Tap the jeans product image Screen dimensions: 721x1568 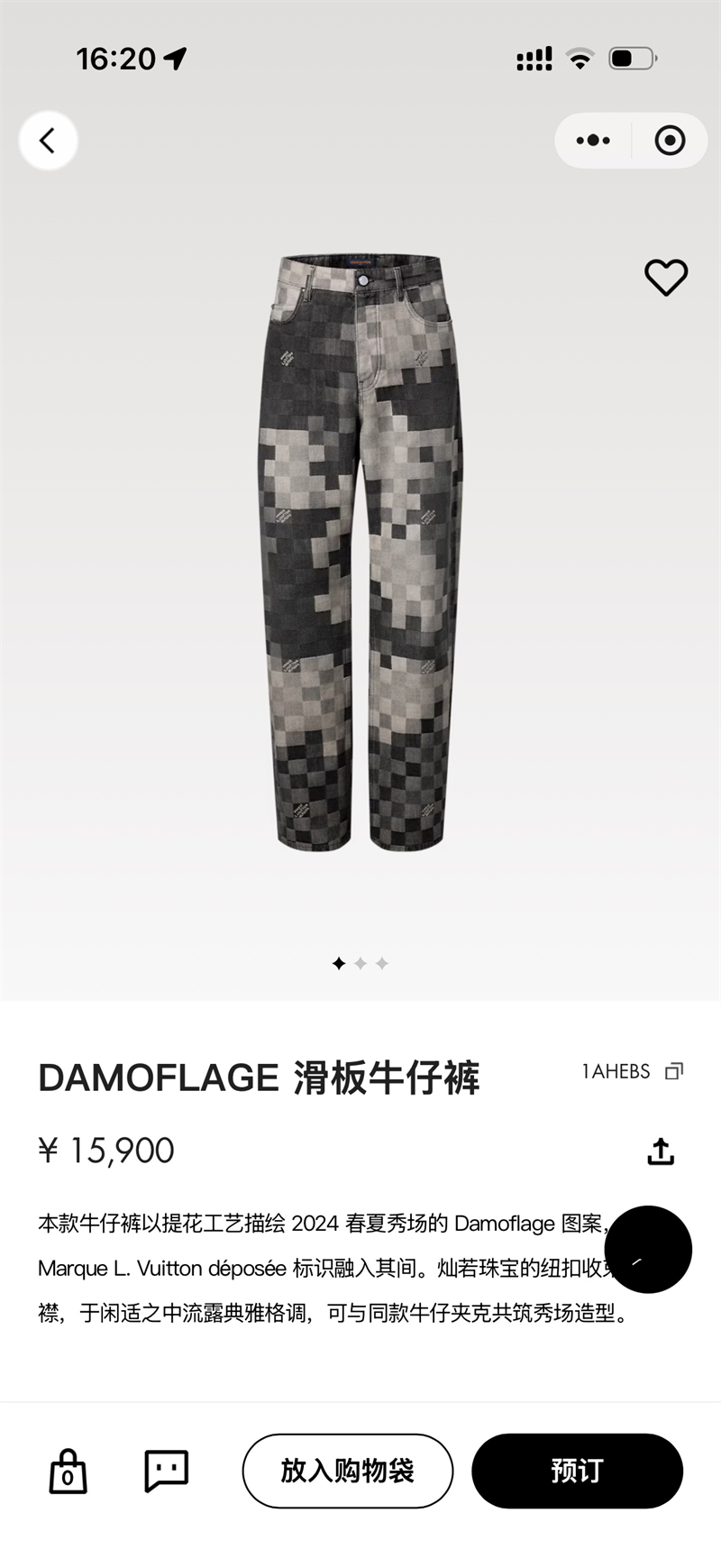click(360, 559)
